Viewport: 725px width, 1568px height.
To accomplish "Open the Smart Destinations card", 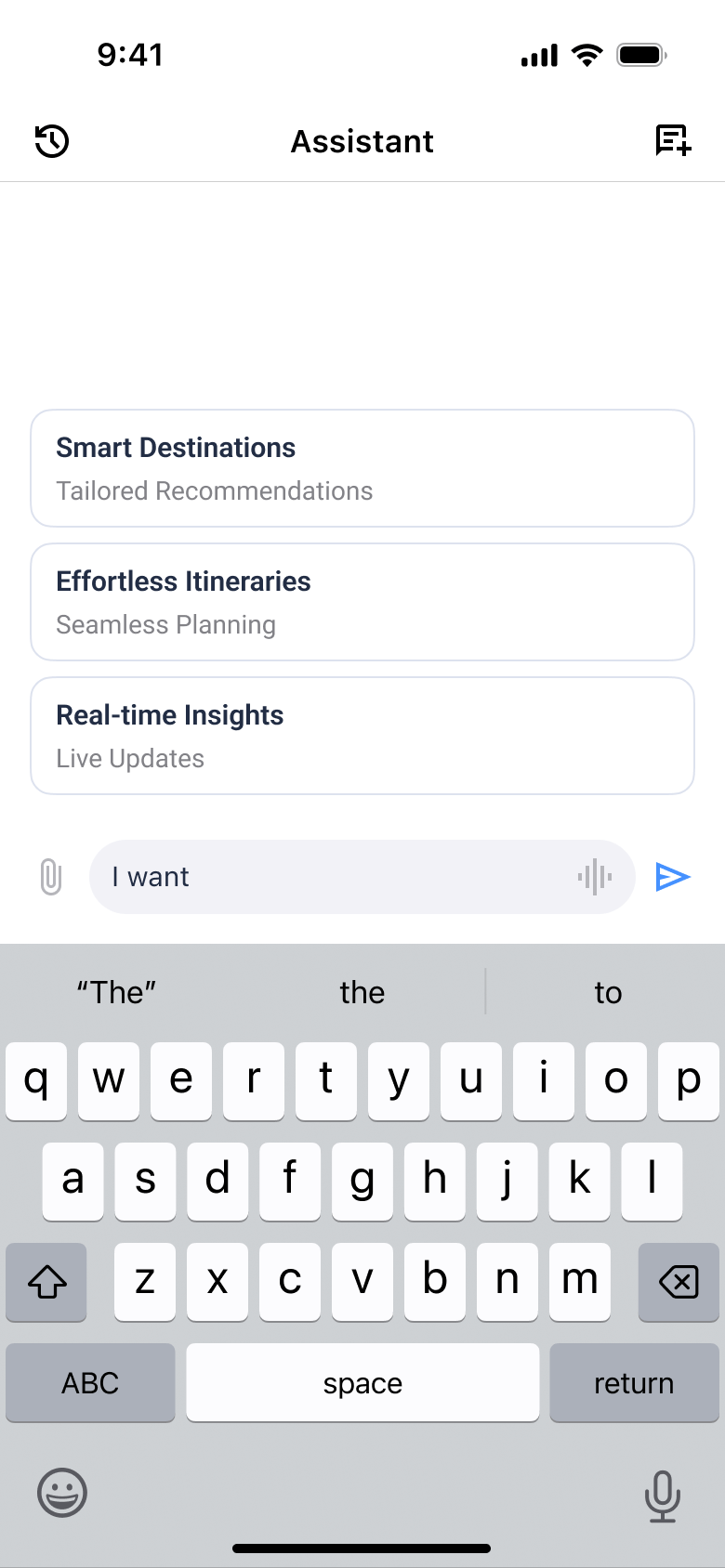I will tap(362, 467).
